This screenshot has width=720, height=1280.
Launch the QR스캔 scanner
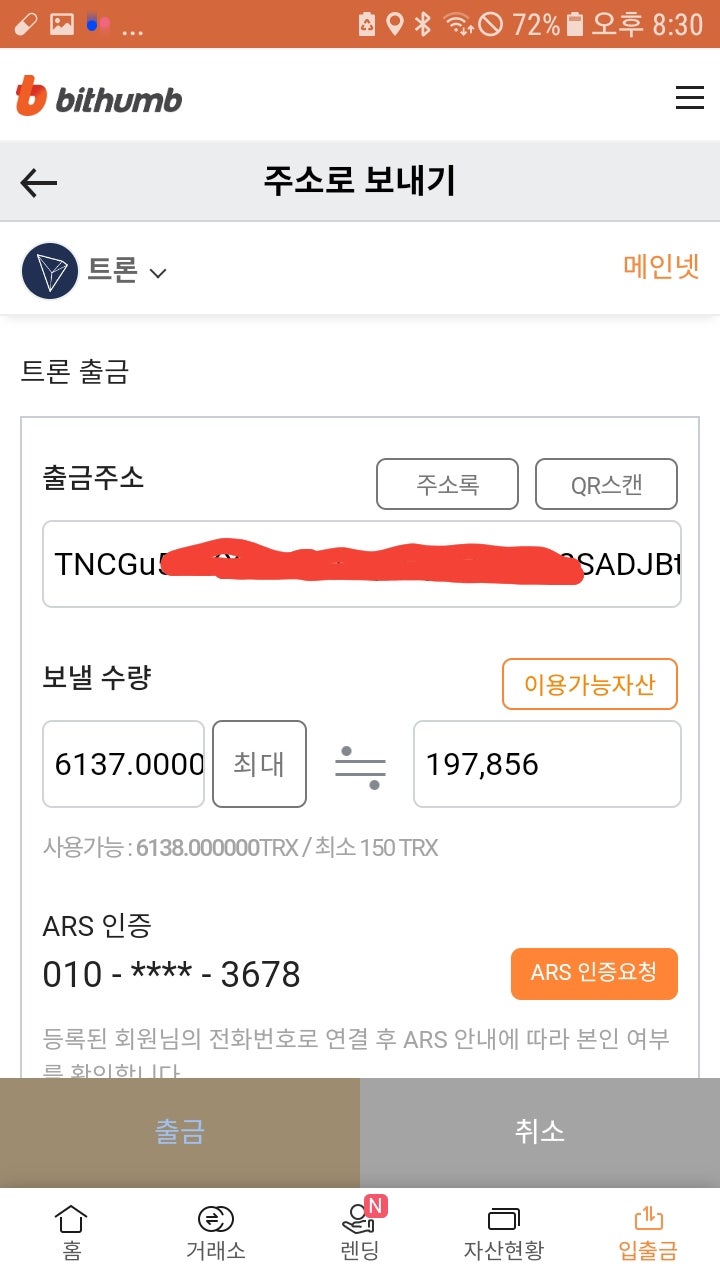(x=607, y=484)
